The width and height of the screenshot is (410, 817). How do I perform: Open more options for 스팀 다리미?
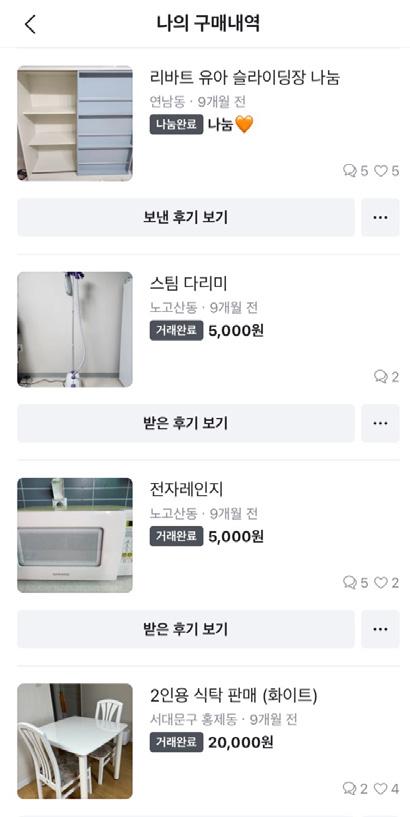[x=380, y=423]
